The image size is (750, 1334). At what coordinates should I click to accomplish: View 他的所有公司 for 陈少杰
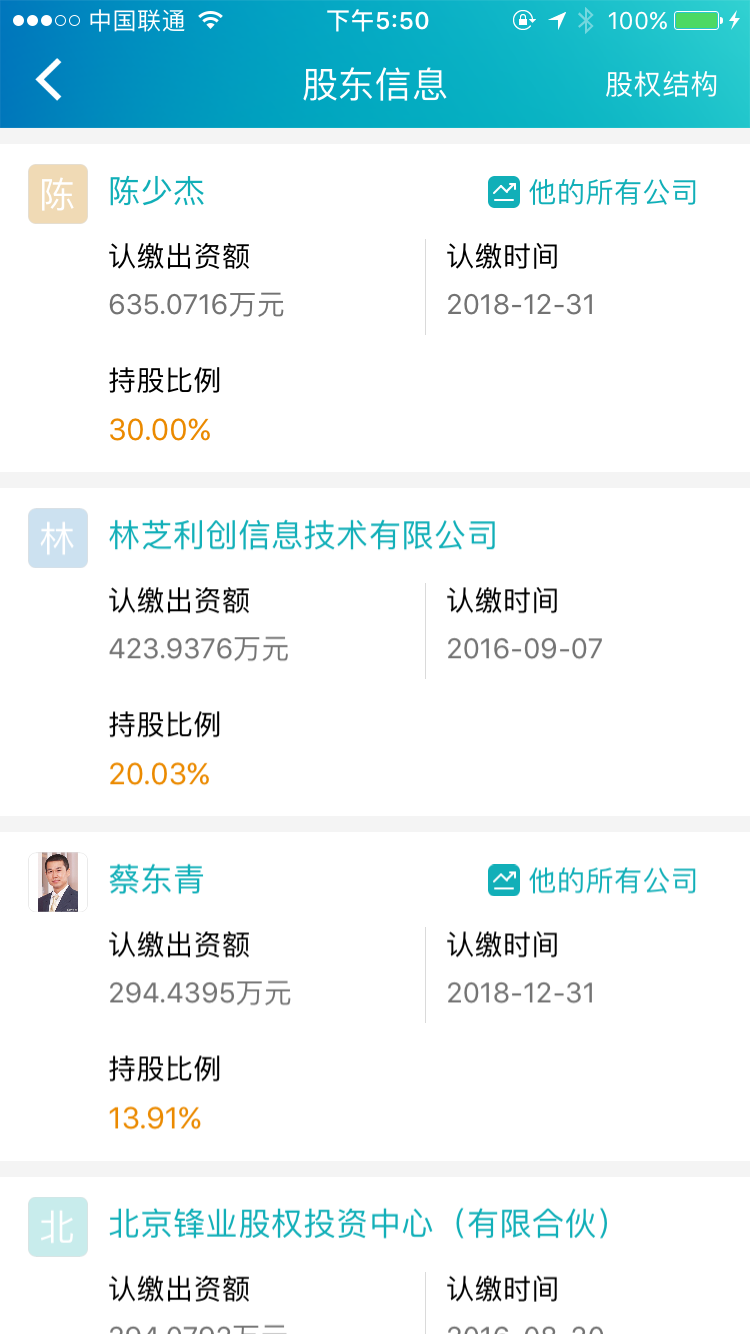point(593,192)
